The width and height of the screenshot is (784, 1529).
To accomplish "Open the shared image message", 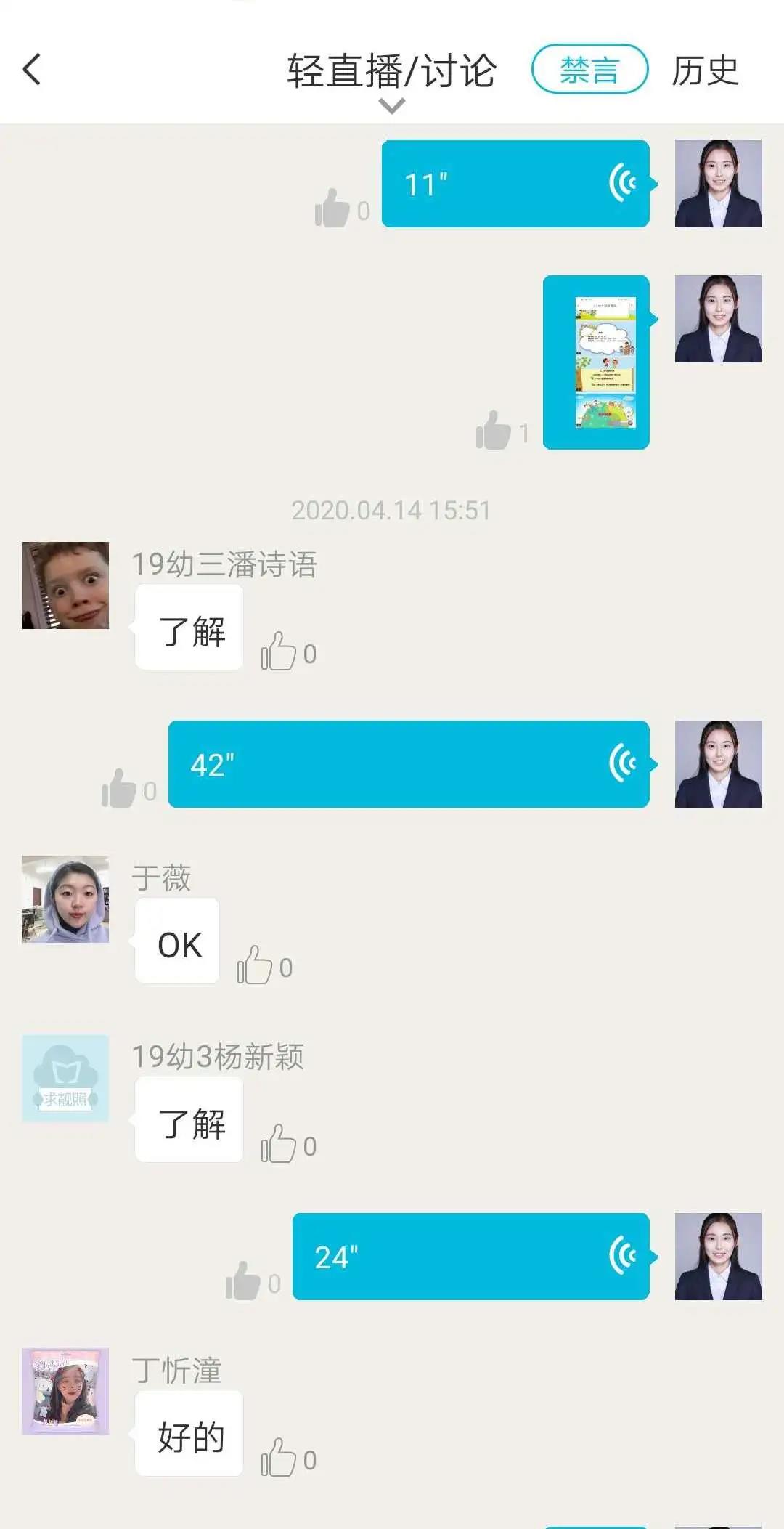I will (596, 362).
